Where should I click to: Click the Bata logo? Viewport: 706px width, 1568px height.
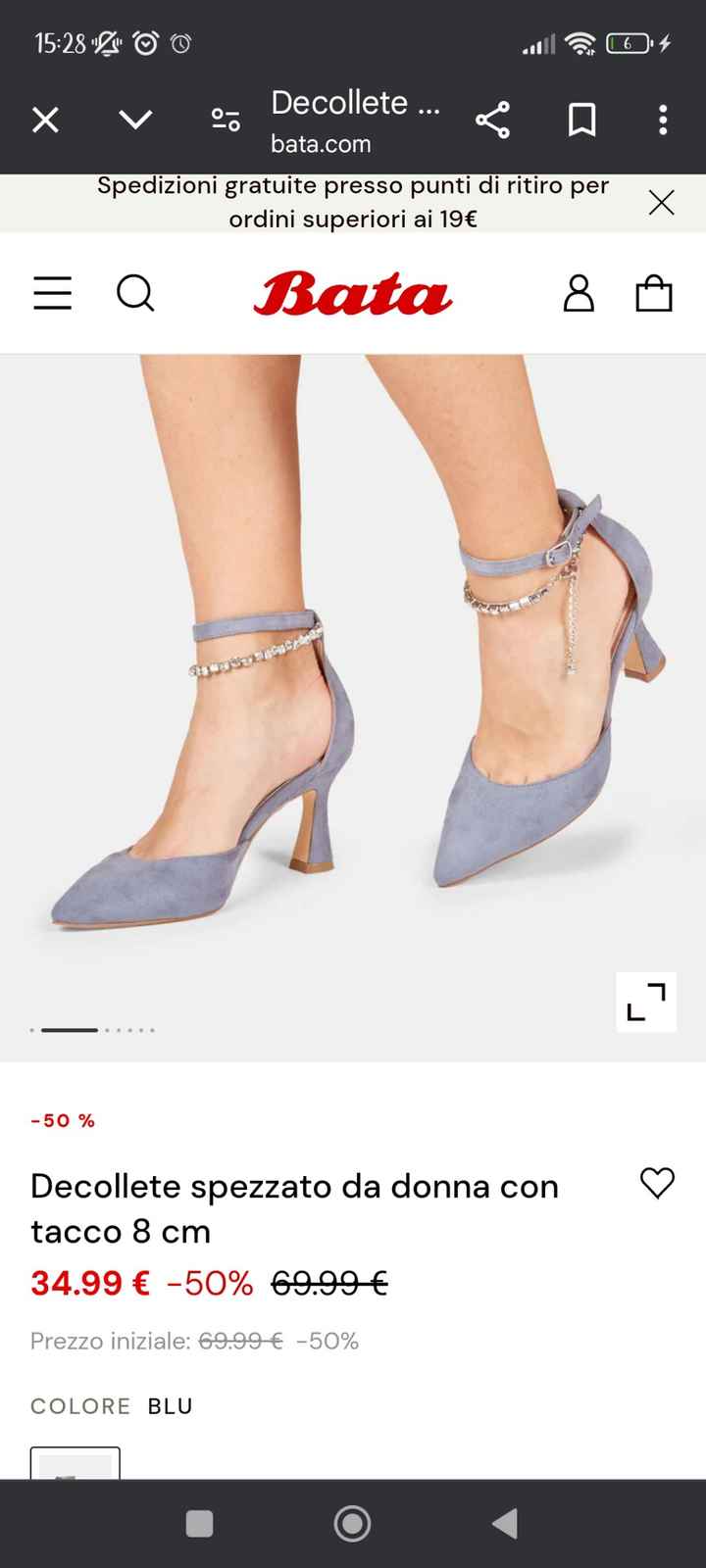pos(353,293)
